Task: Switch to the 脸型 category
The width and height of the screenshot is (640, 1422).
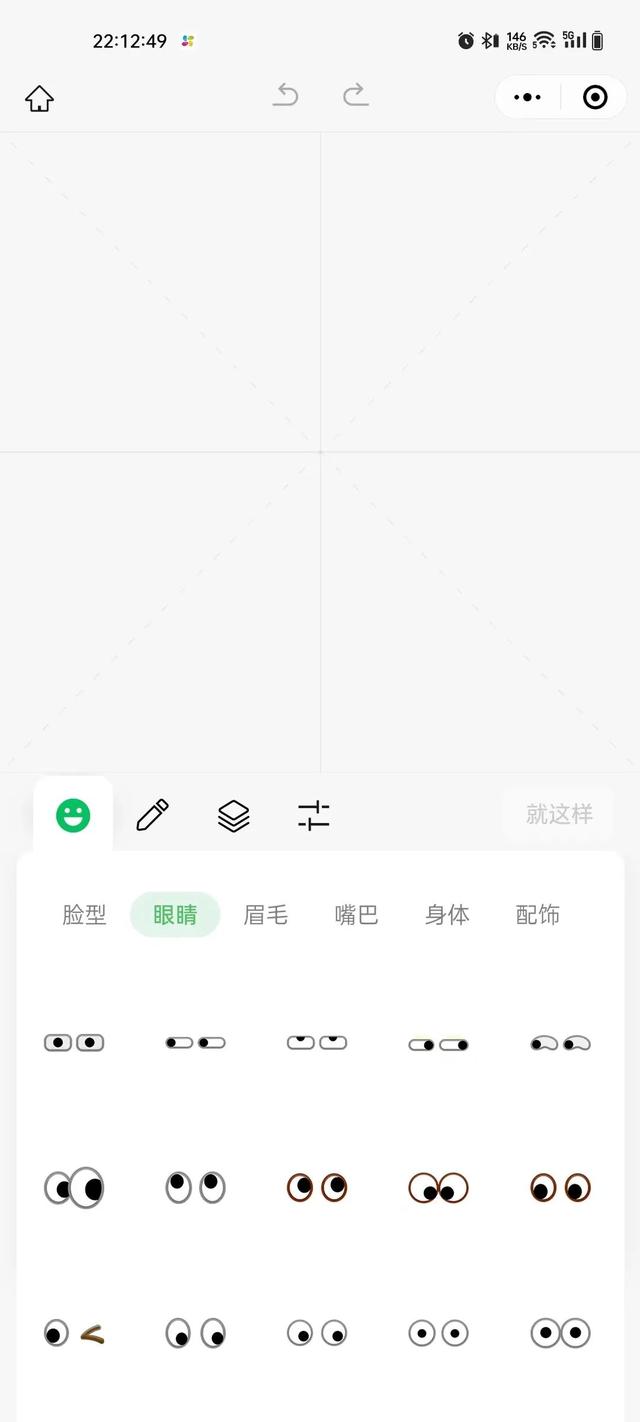Action: (84, 914)
